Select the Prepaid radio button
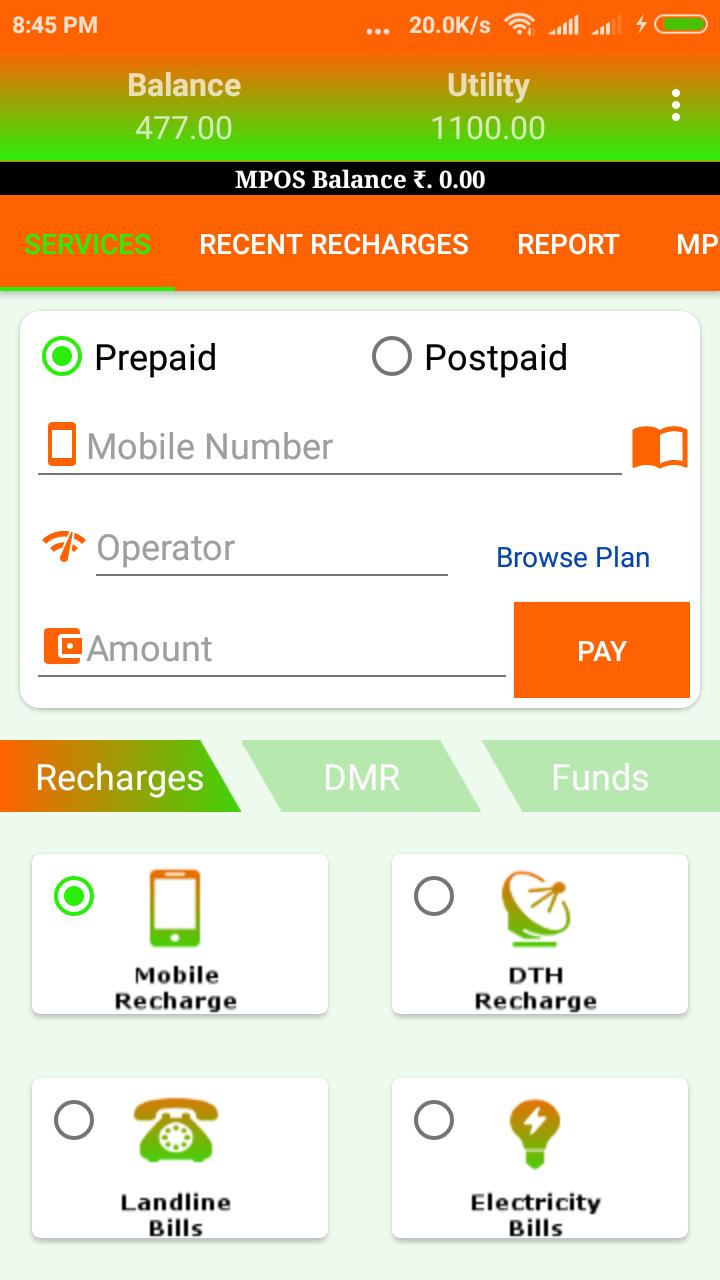The height and width of the screenshot is (1280, 720). (62, 357)
